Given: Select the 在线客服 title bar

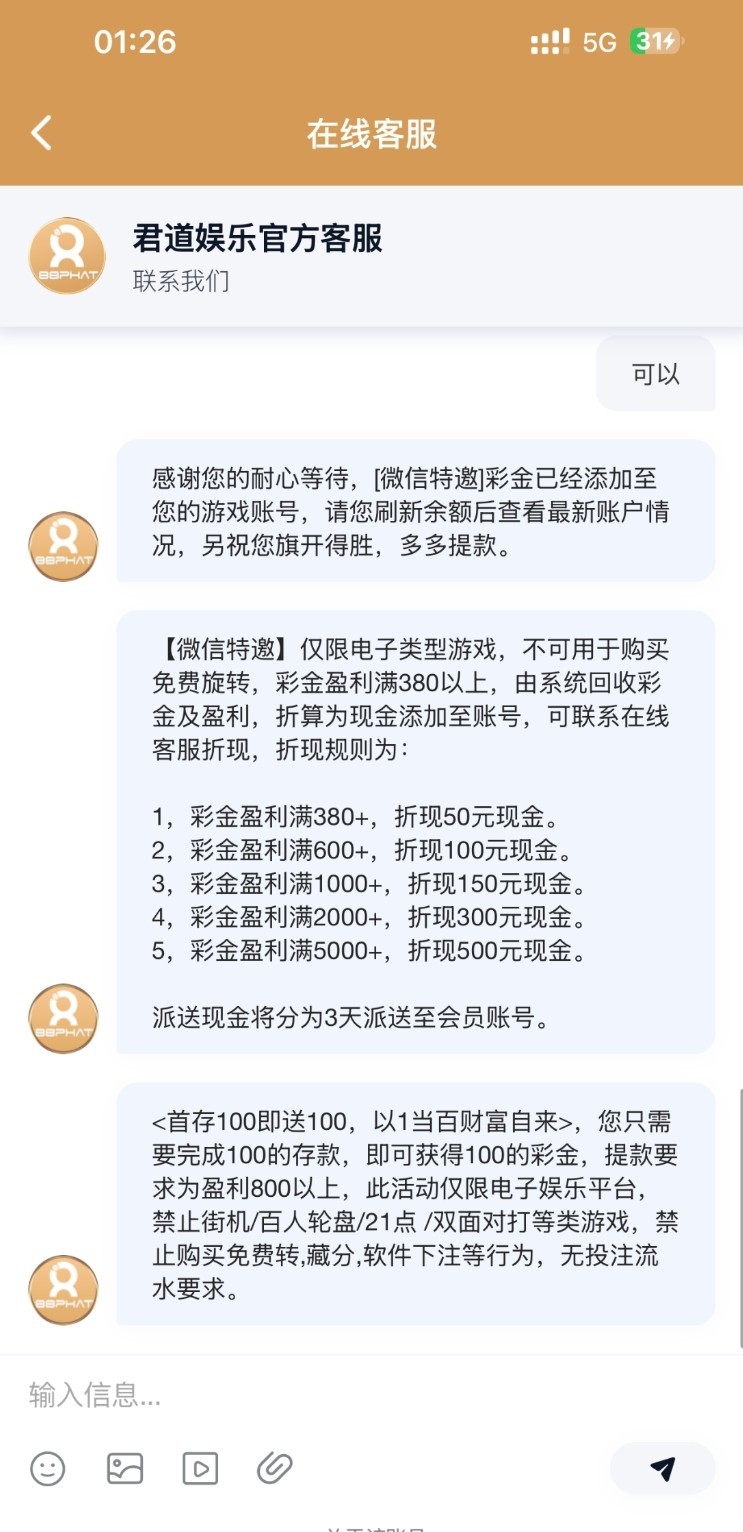Looking at the screenshot, I should pos(371,131).
